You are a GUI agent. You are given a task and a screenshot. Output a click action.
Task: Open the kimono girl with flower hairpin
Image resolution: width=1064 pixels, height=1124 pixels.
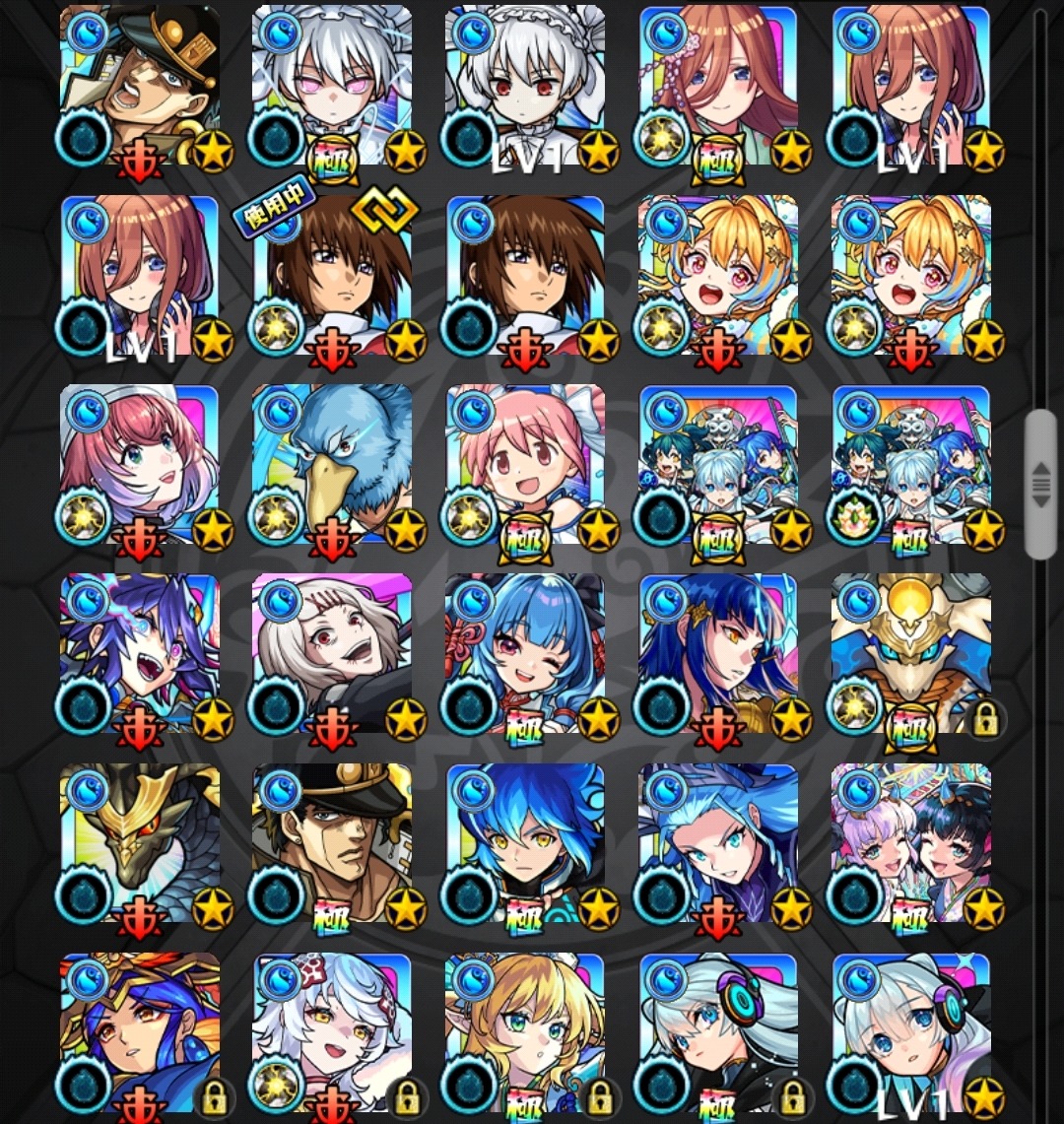coord(717,86)
